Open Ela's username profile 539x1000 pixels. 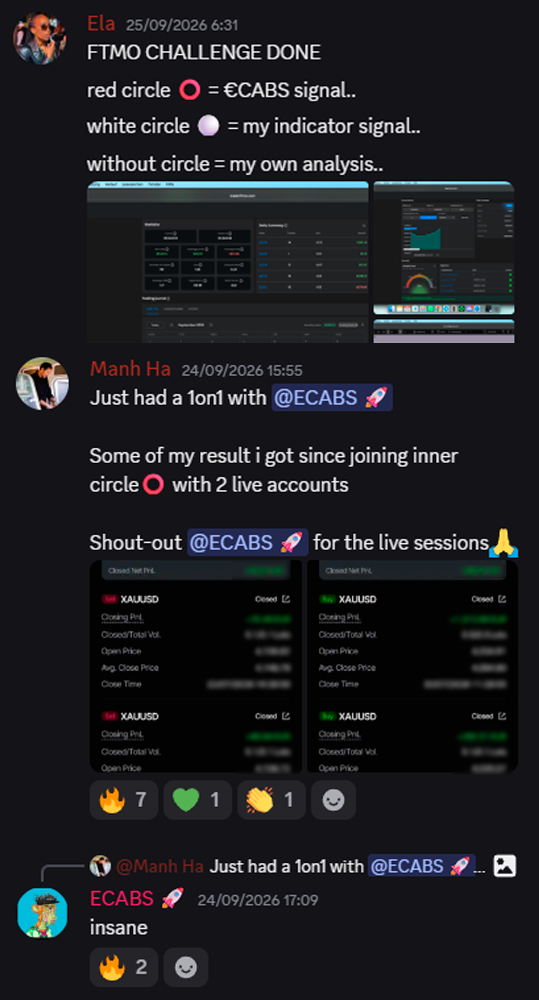101,24
